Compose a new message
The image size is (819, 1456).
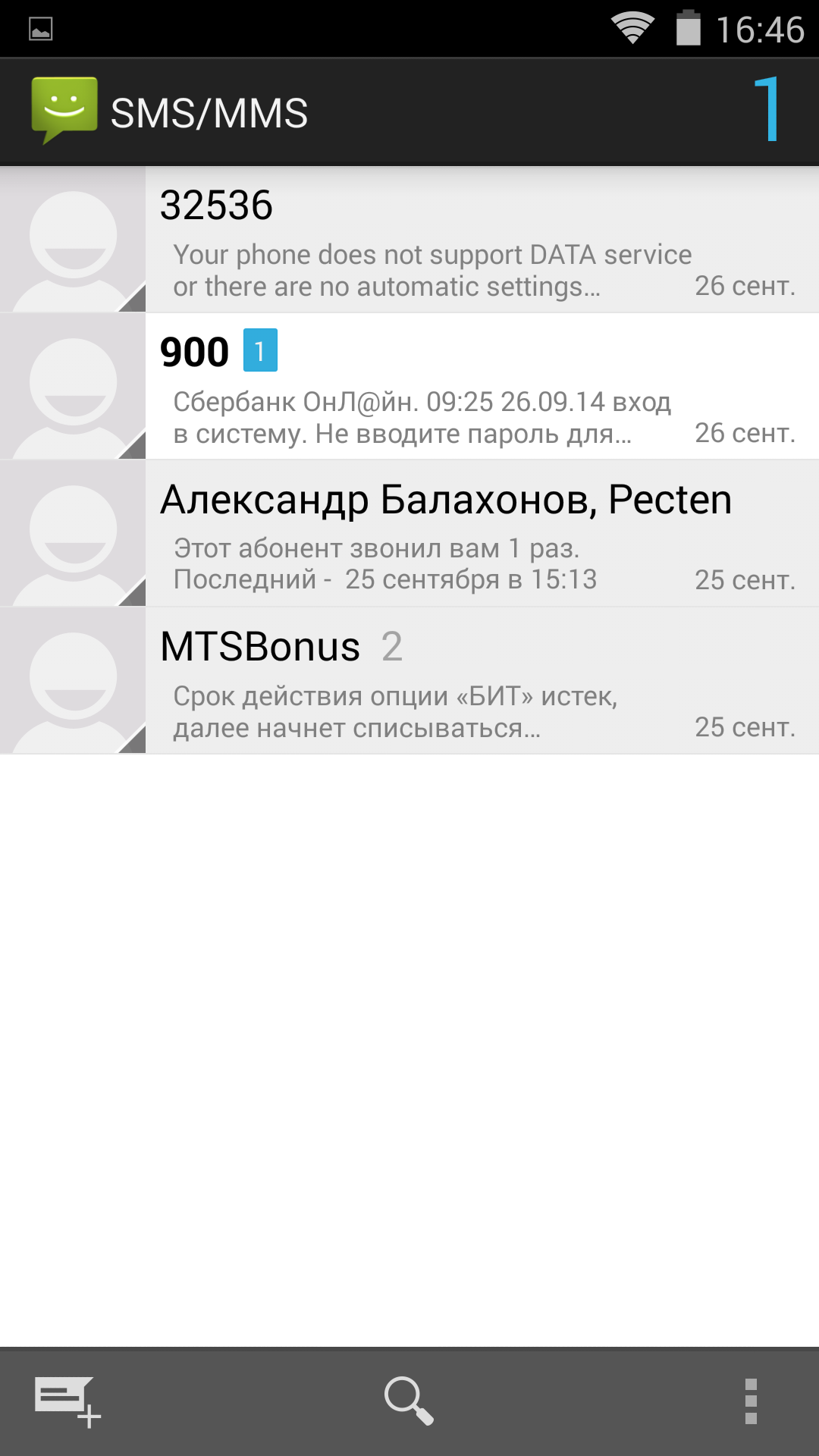point(67,1401)
